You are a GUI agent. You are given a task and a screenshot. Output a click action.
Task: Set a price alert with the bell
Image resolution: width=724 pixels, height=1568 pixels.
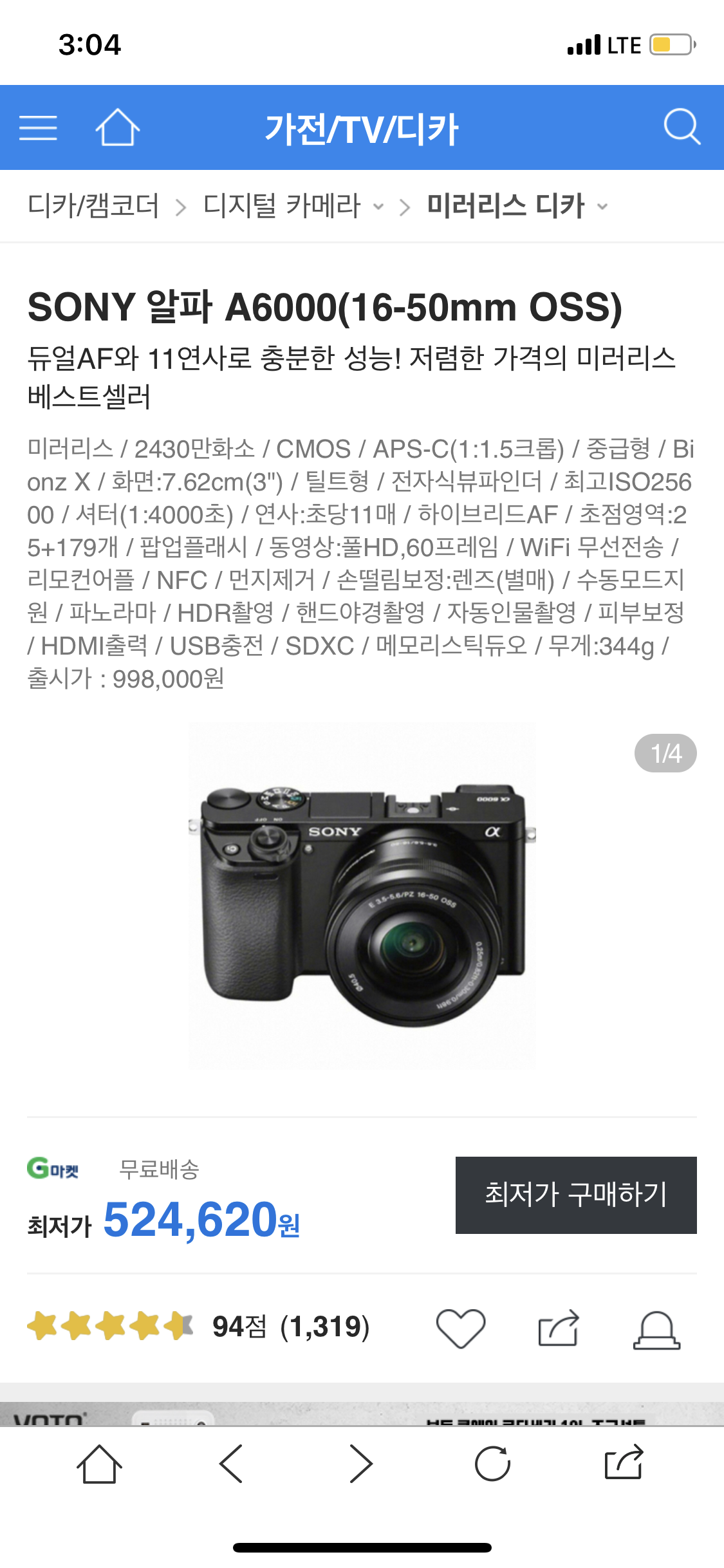coord(656,1329)
